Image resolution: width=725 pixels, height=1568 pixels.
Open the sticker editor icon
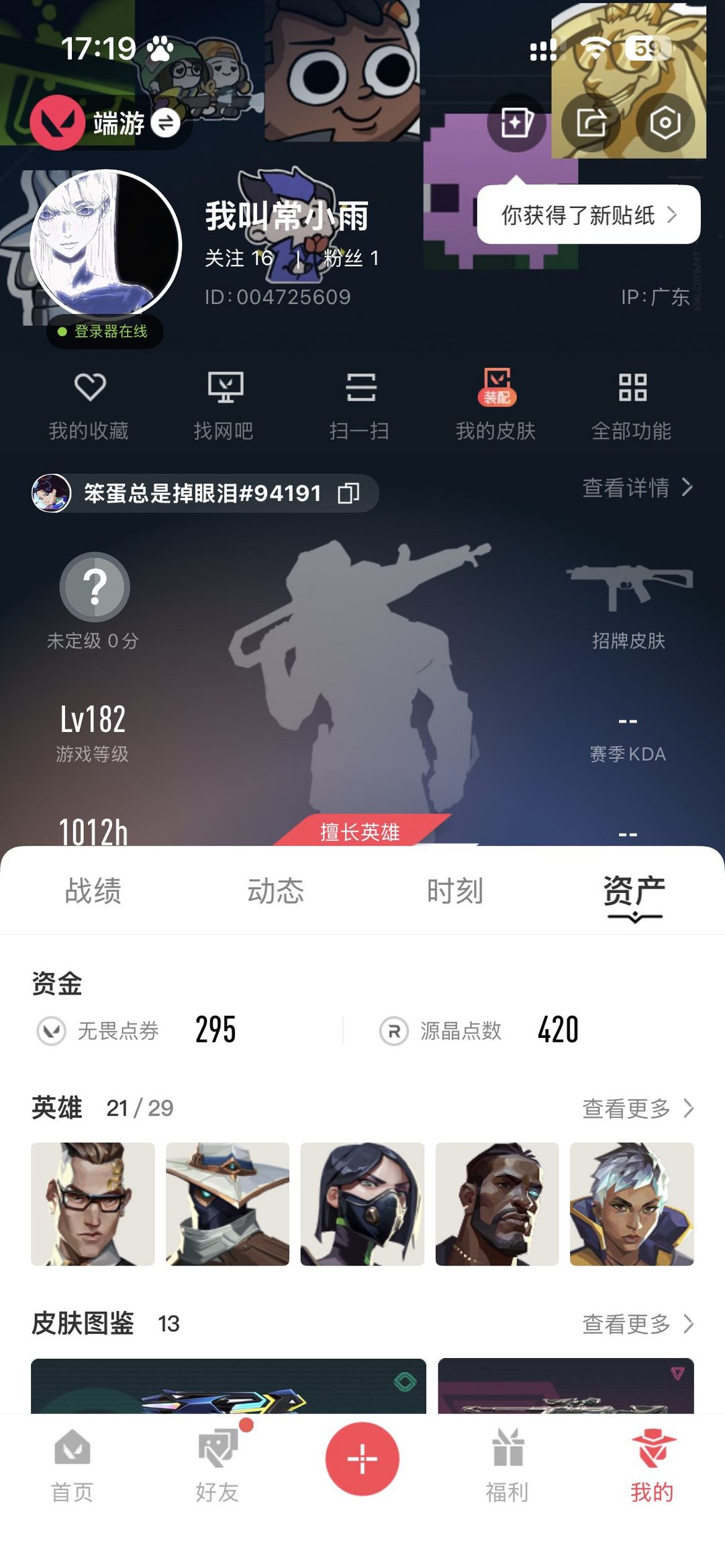point(516,123)
